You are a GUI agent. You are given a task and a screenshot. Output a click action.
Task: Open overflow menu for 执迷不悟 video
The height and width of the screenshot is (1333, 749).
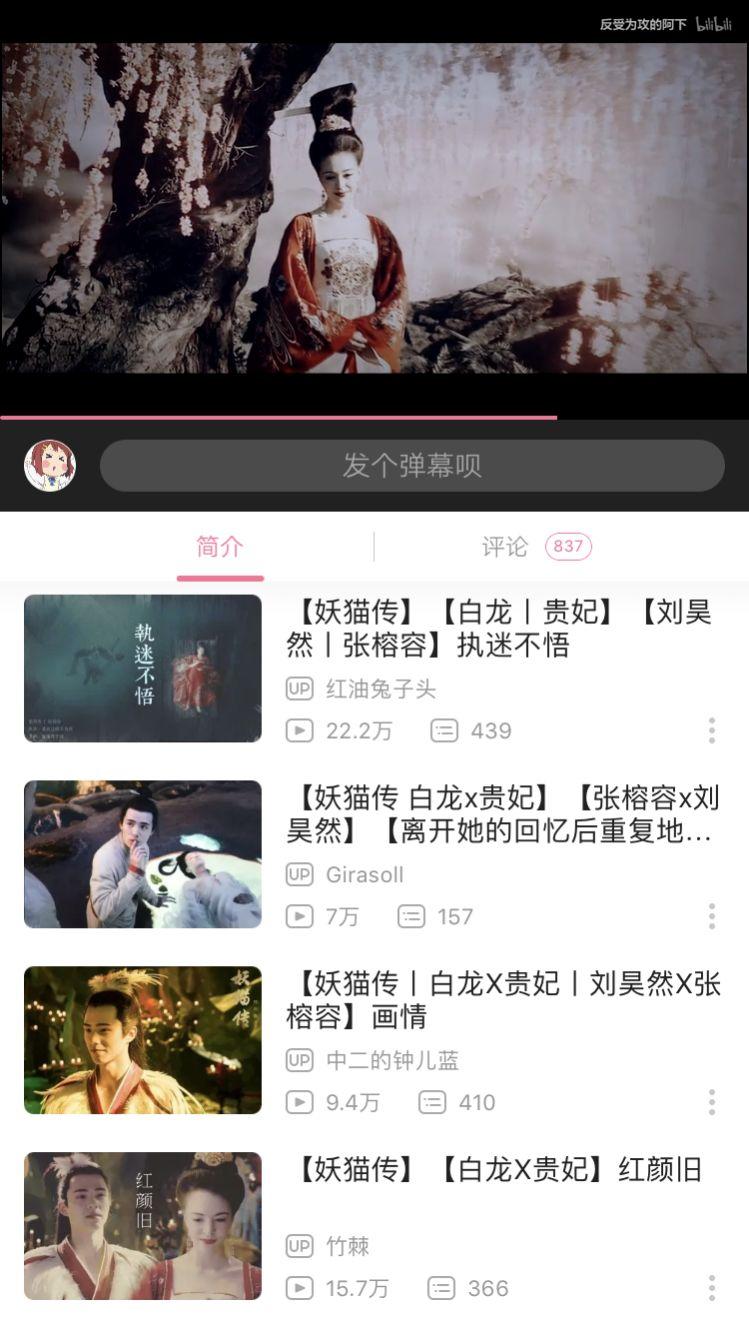[711, 730]
